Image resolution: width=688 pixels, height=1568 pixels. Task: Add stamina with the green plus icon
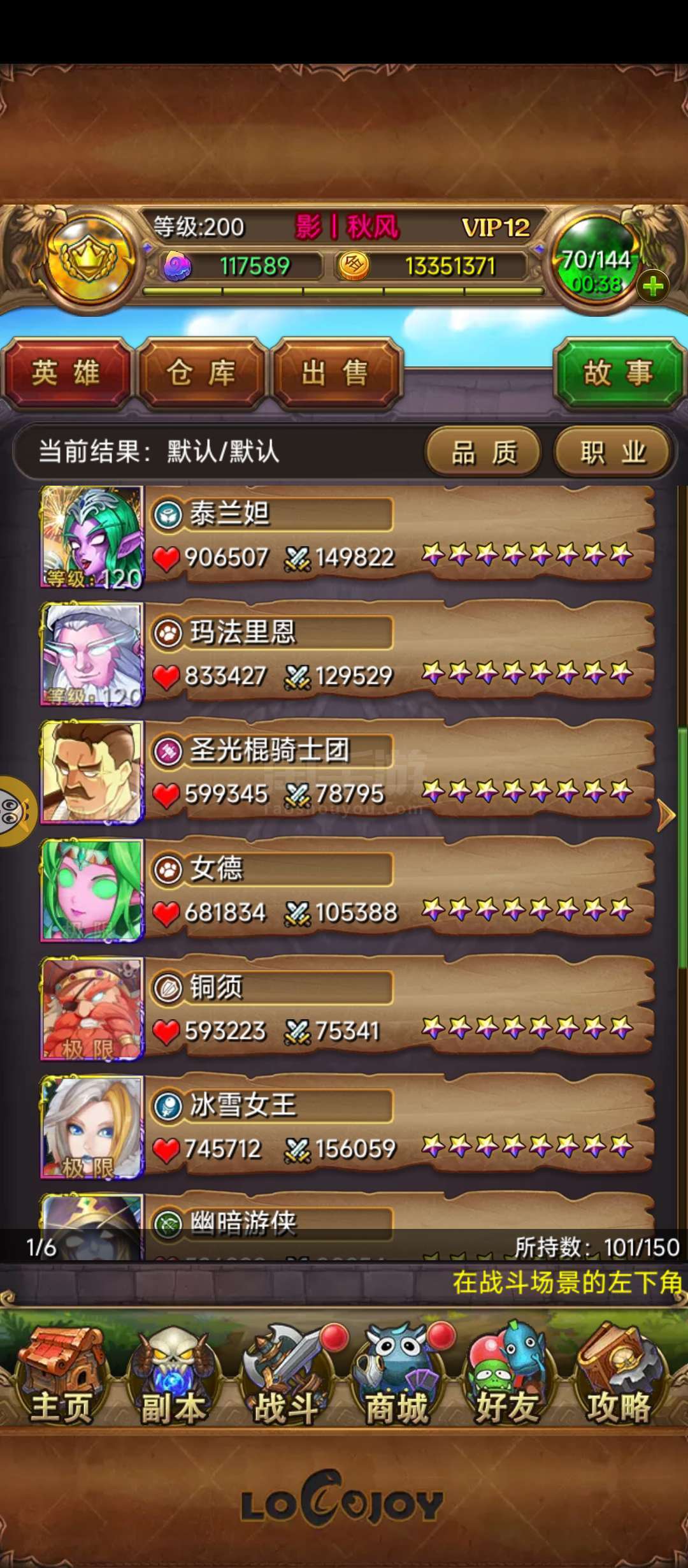point(653,286)
